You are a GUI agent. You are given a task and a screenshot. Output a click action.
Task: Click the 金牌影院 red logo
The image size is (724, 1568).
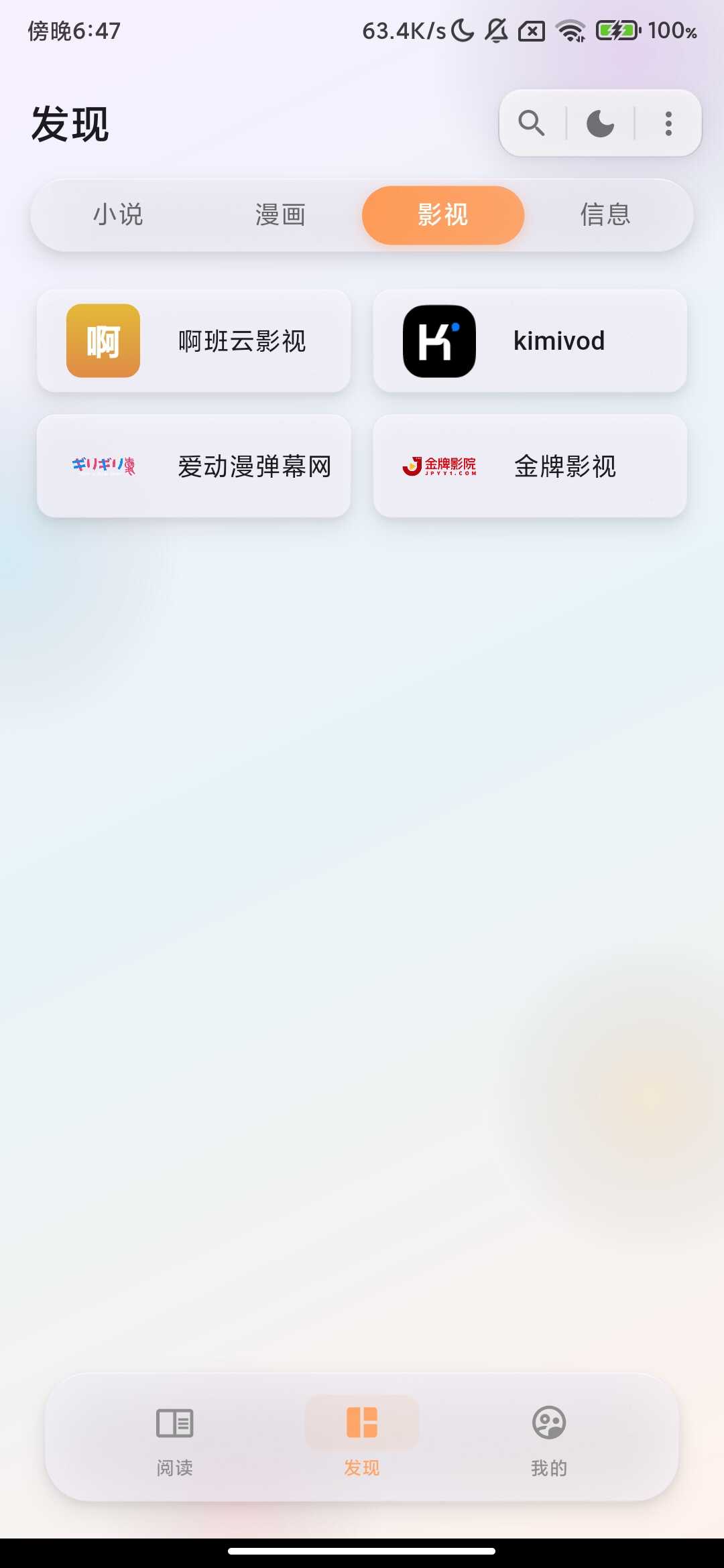pyautogui.click(x=438, y=466)
